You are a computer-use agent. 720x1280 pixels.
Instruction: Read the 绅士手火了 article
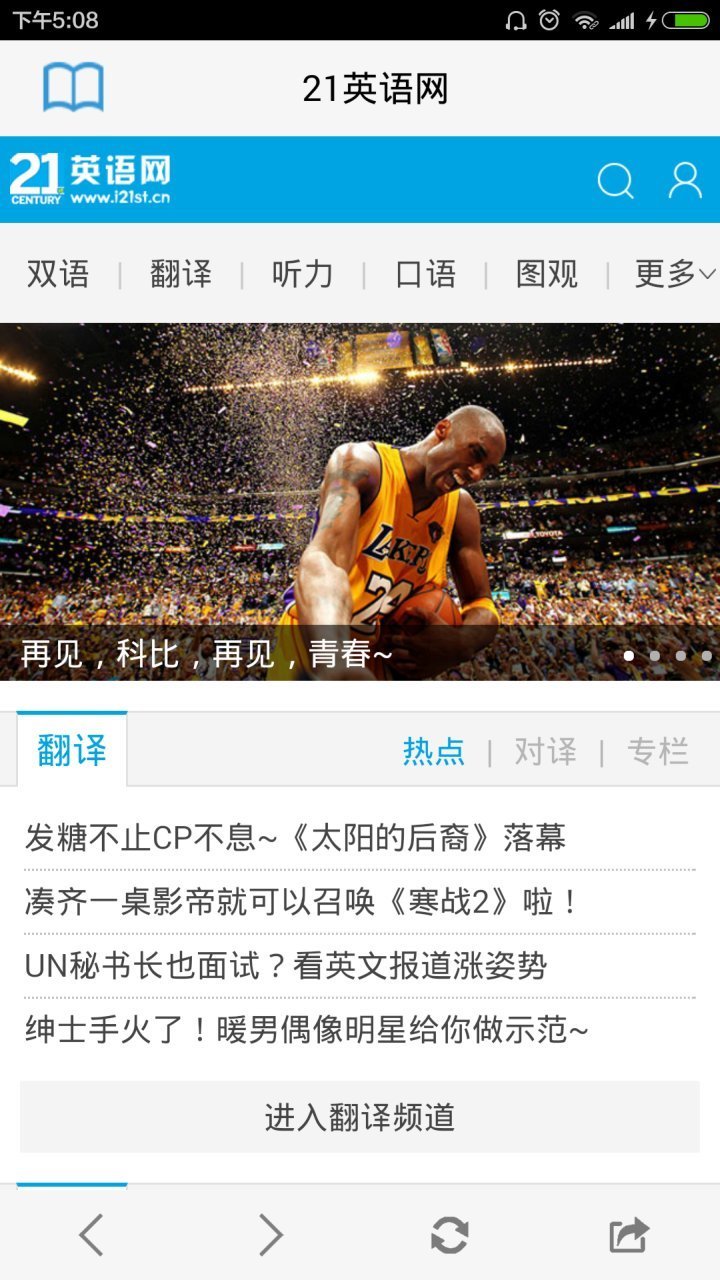pos(306,1030)
